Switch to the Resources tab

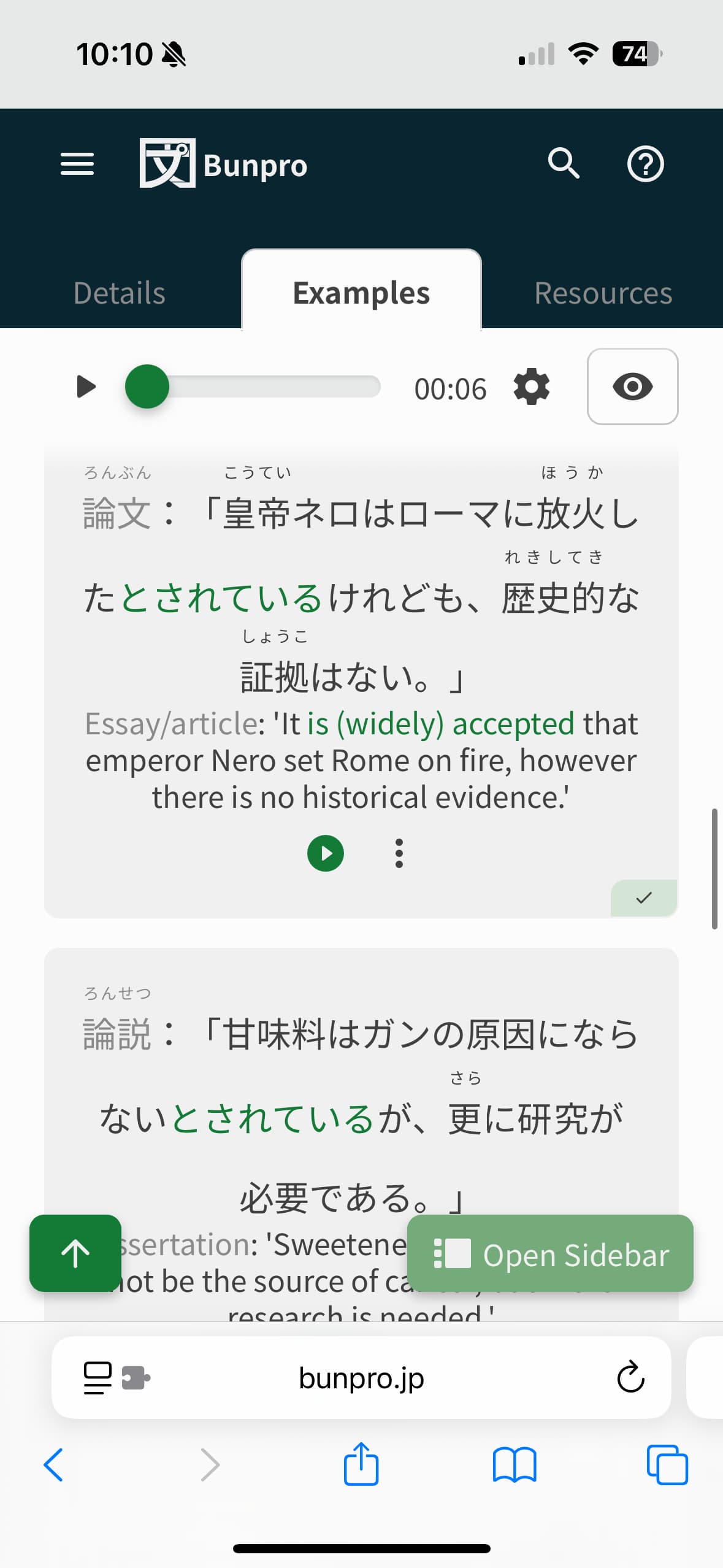(x=603, y=293)
